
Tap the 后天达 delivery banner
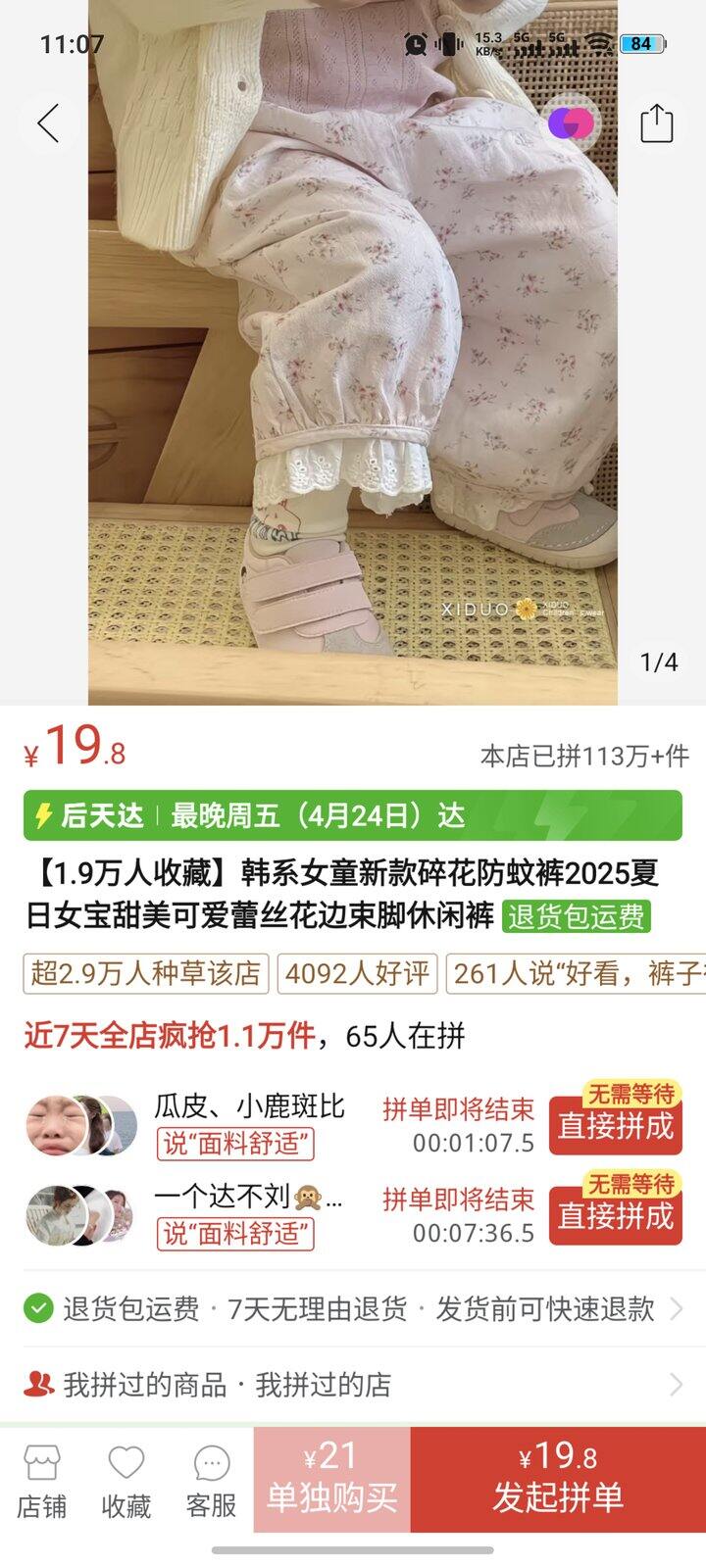[353, 815]
